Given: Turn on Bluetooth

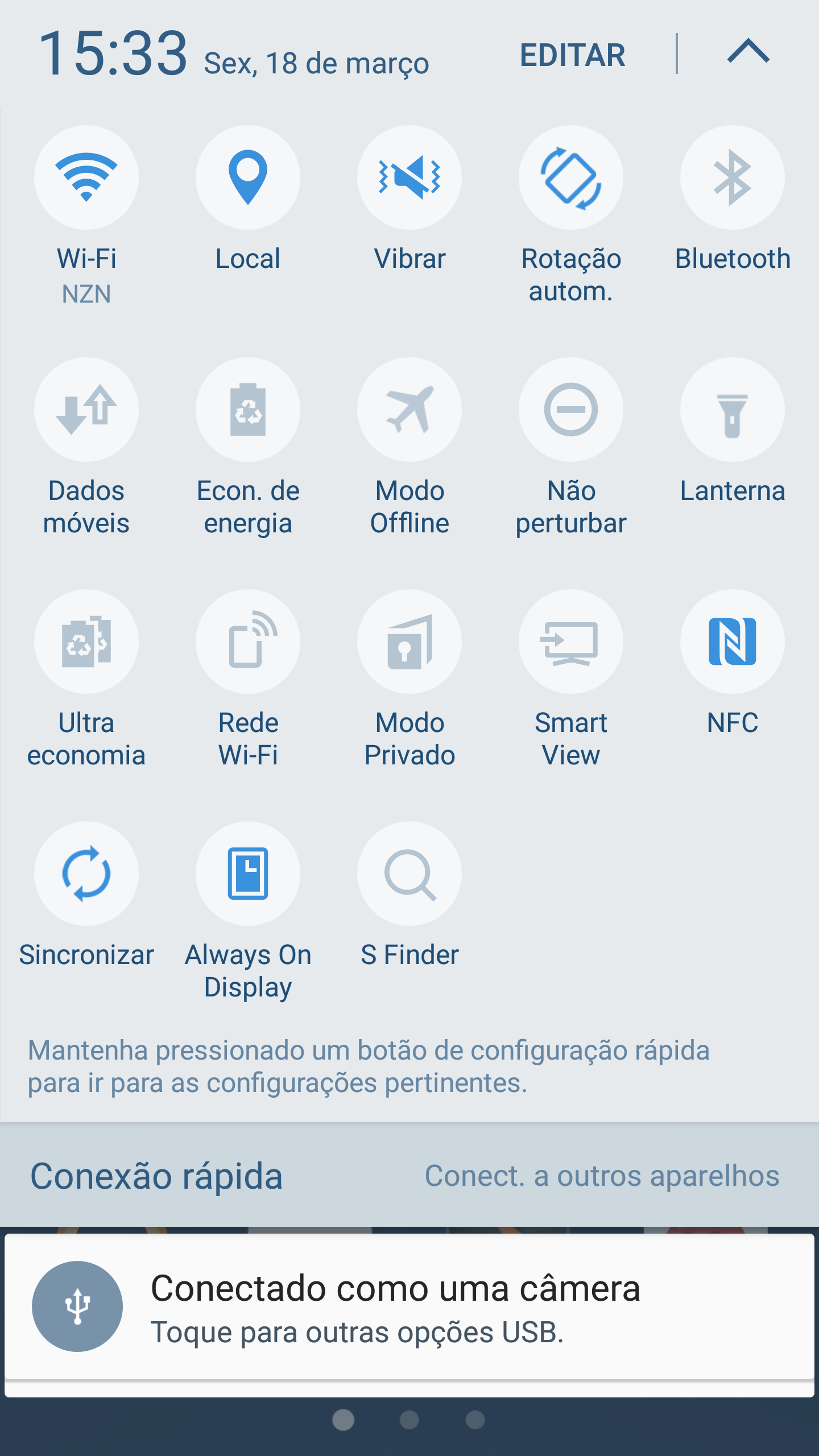Looking at the screenshot, I should (733, 177).
